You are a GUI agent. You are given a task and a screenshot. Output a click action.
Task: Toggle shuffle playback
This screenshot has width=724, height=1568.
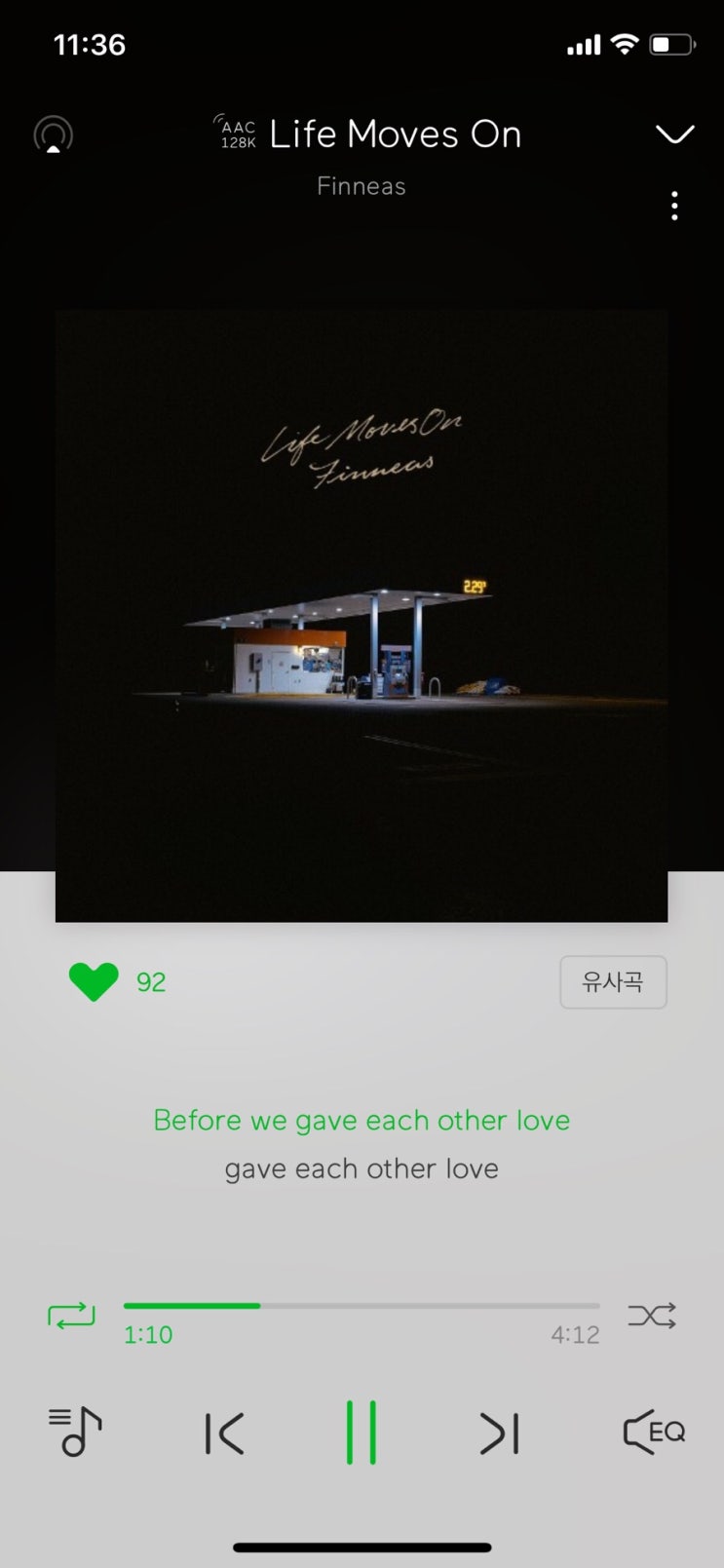pos(652,1316)
